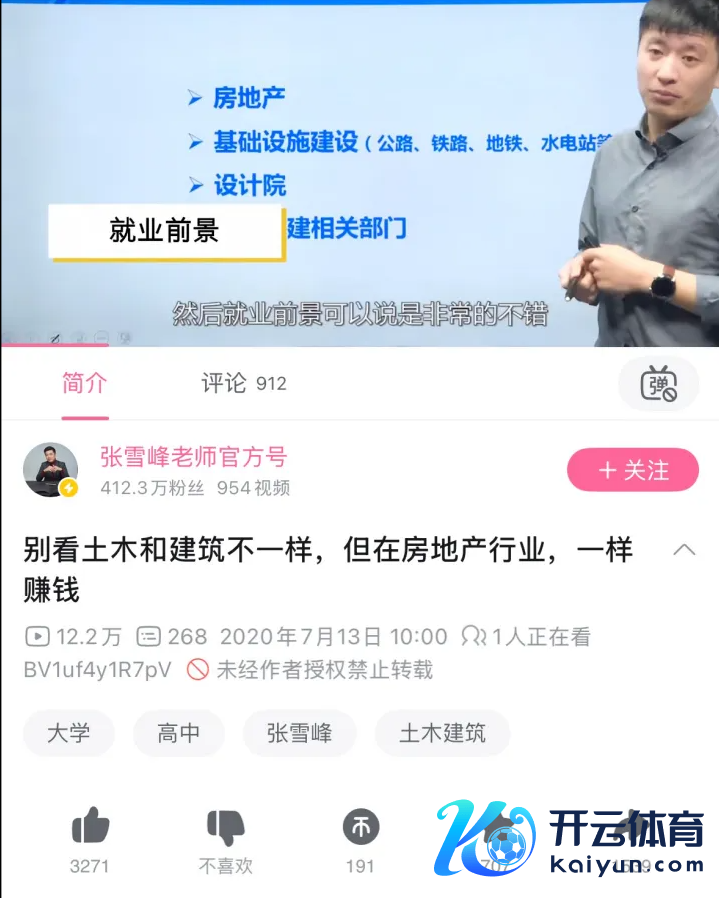Give a coin to this video

click(x=360, y=828)
